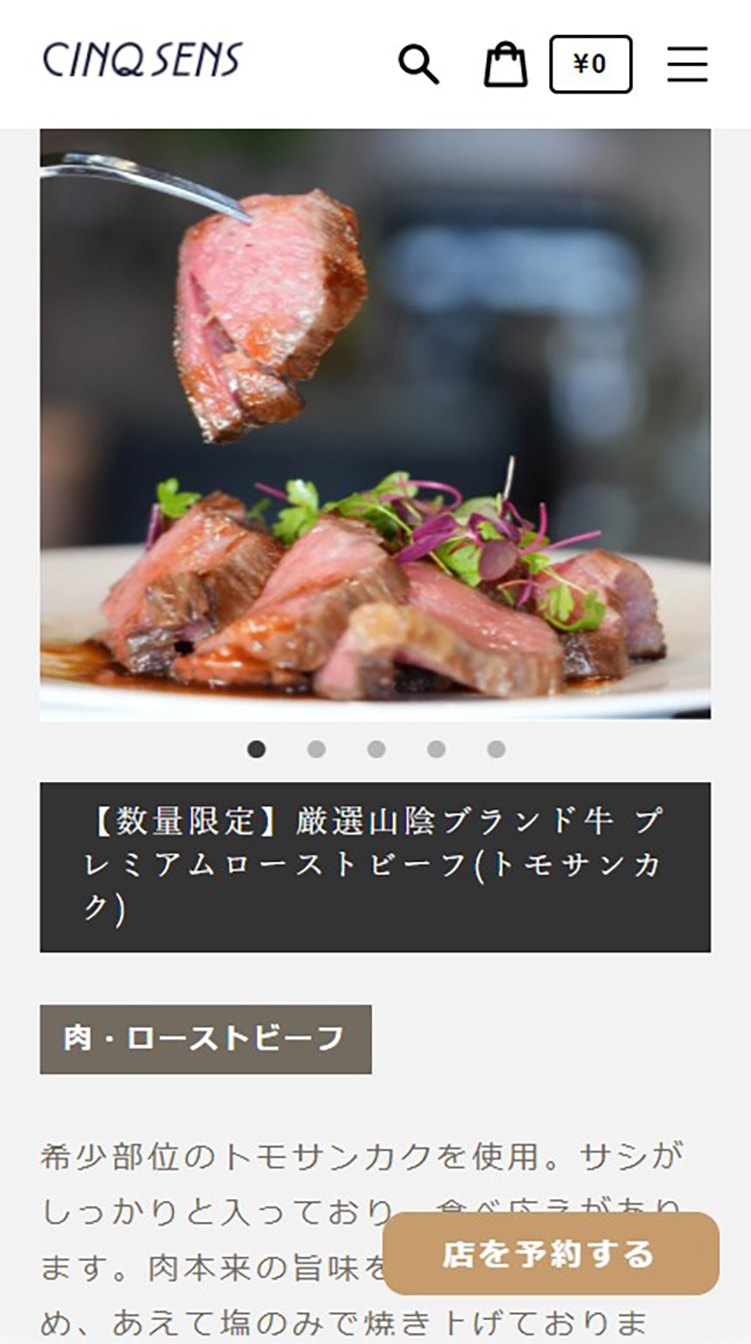Open the shopping bag cart

(505, 65)
